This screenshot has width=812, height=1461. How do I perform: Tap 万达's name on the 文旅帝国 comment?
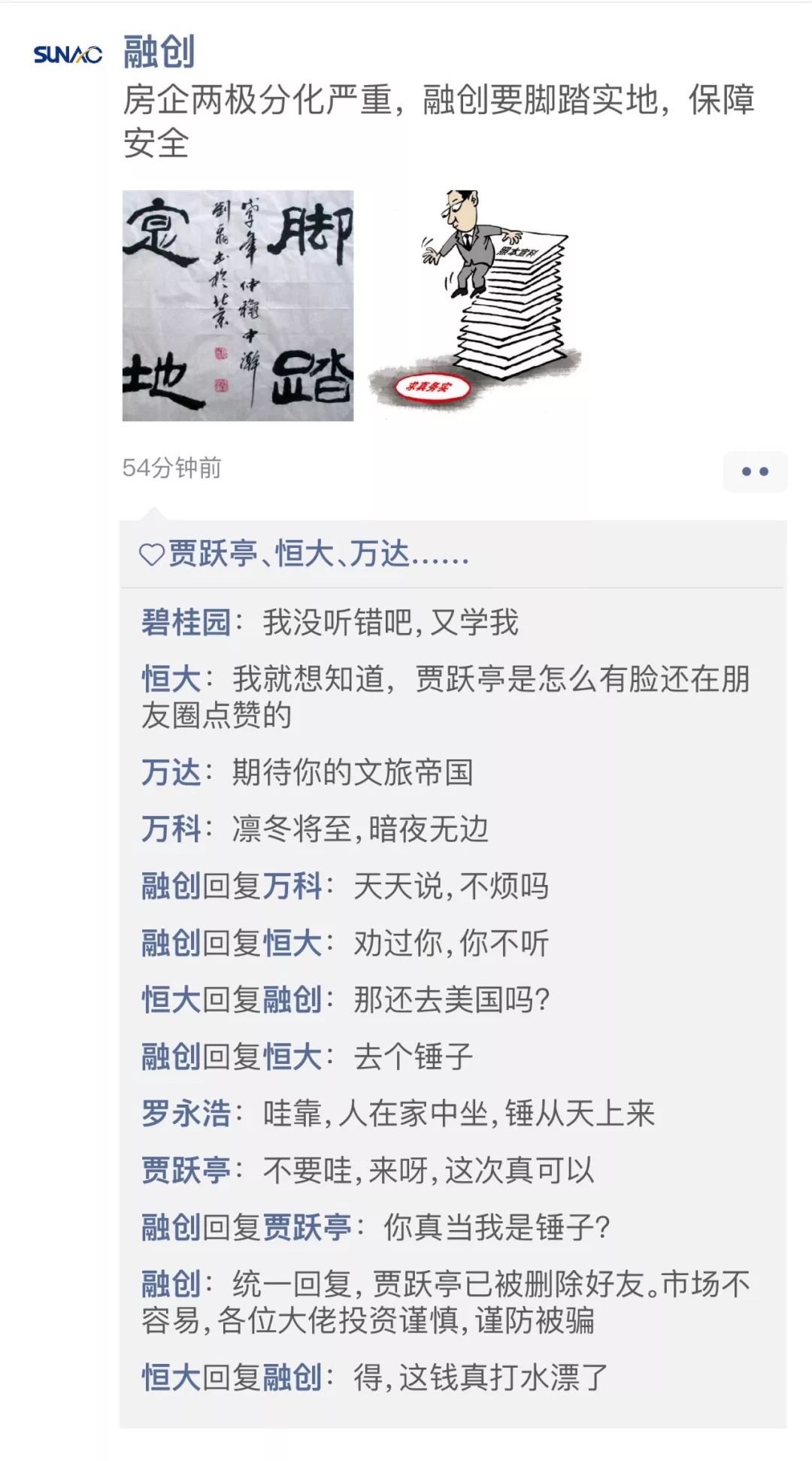(171, 772)
